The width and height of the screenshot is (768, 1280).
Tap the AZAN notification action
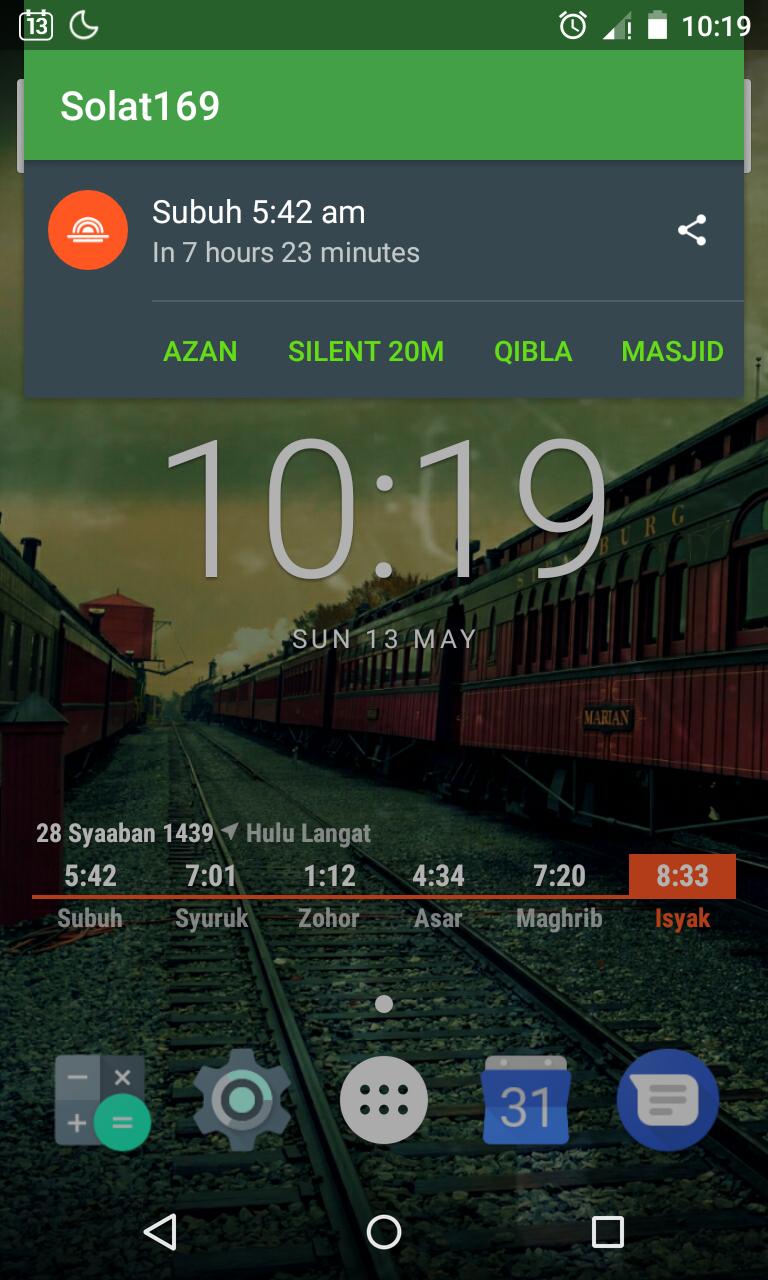tap(200, 352)
